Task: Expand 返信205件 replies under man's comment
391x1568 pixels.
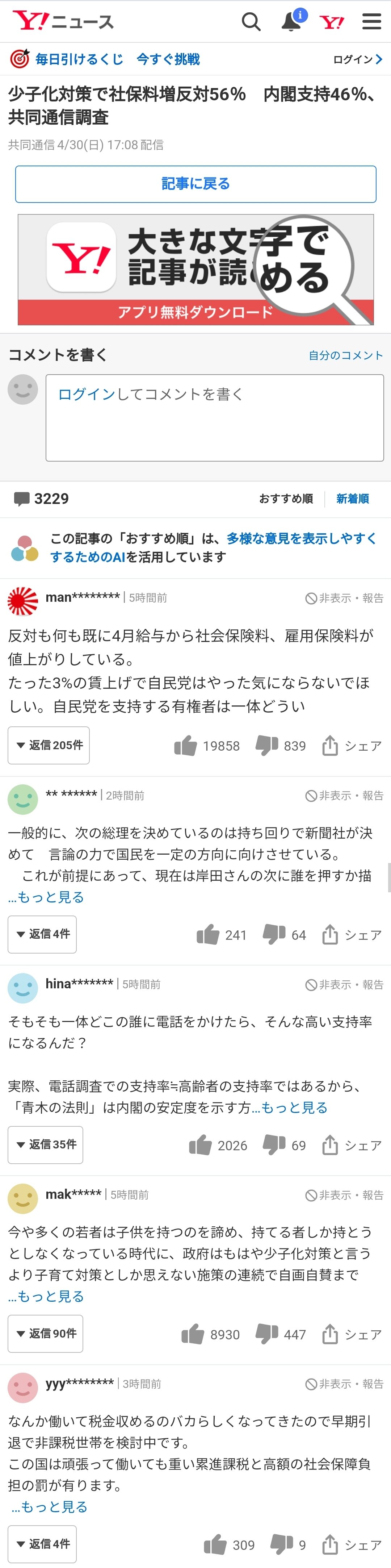Action: click(x=49, y=745)
